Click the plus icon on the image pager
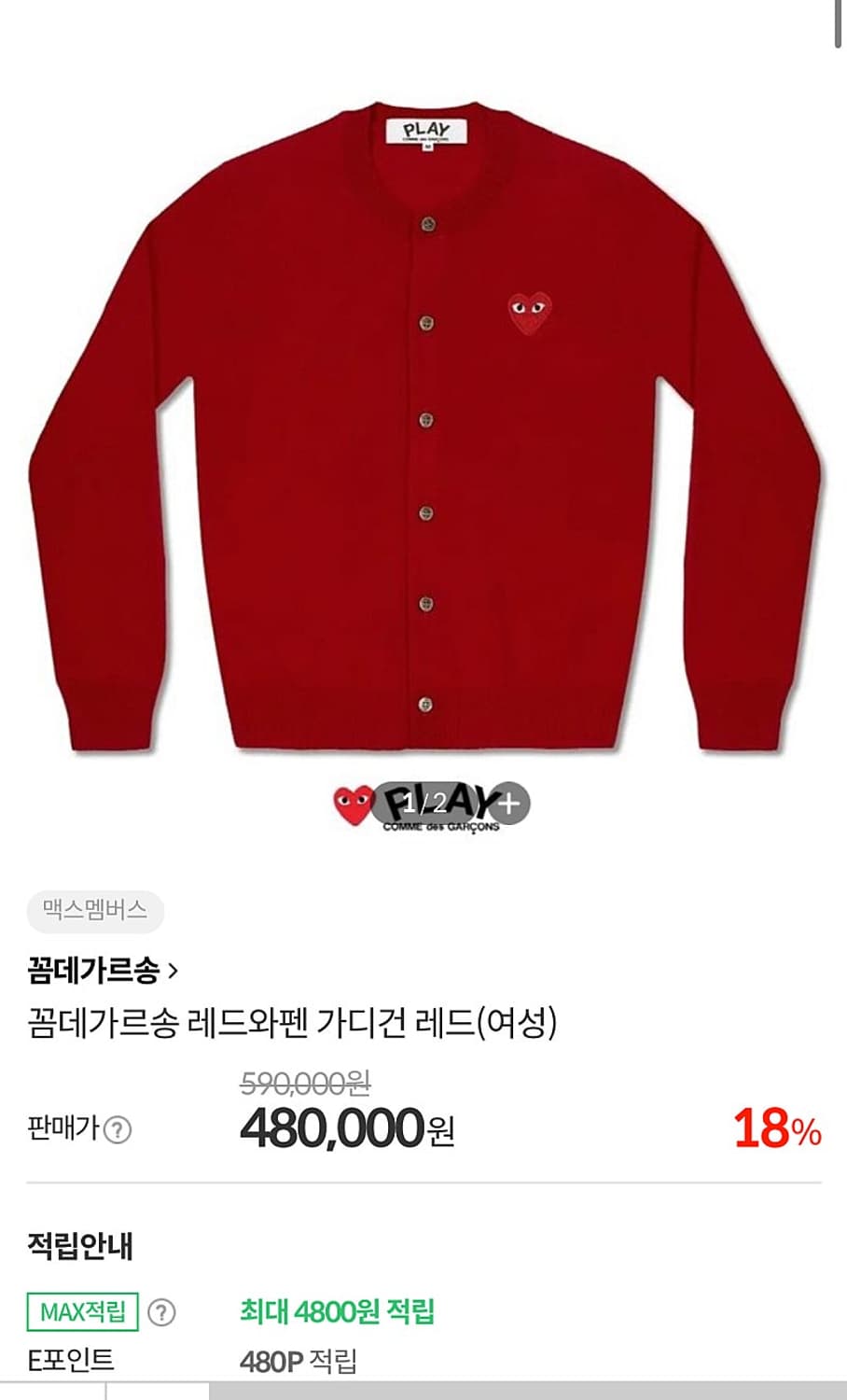 (510, 804)
